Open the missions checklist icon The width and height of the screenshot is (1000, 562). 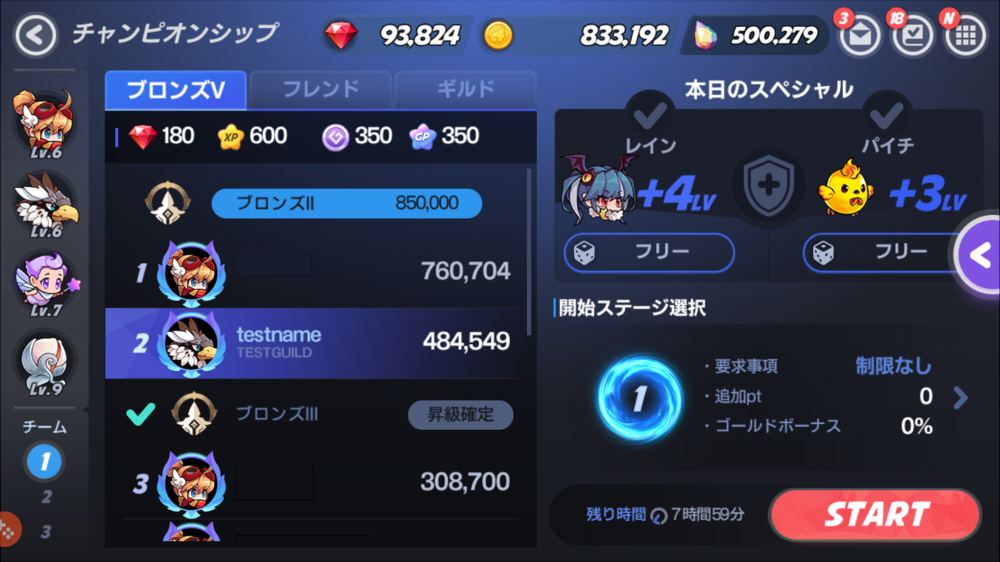(x=911, y=37)
